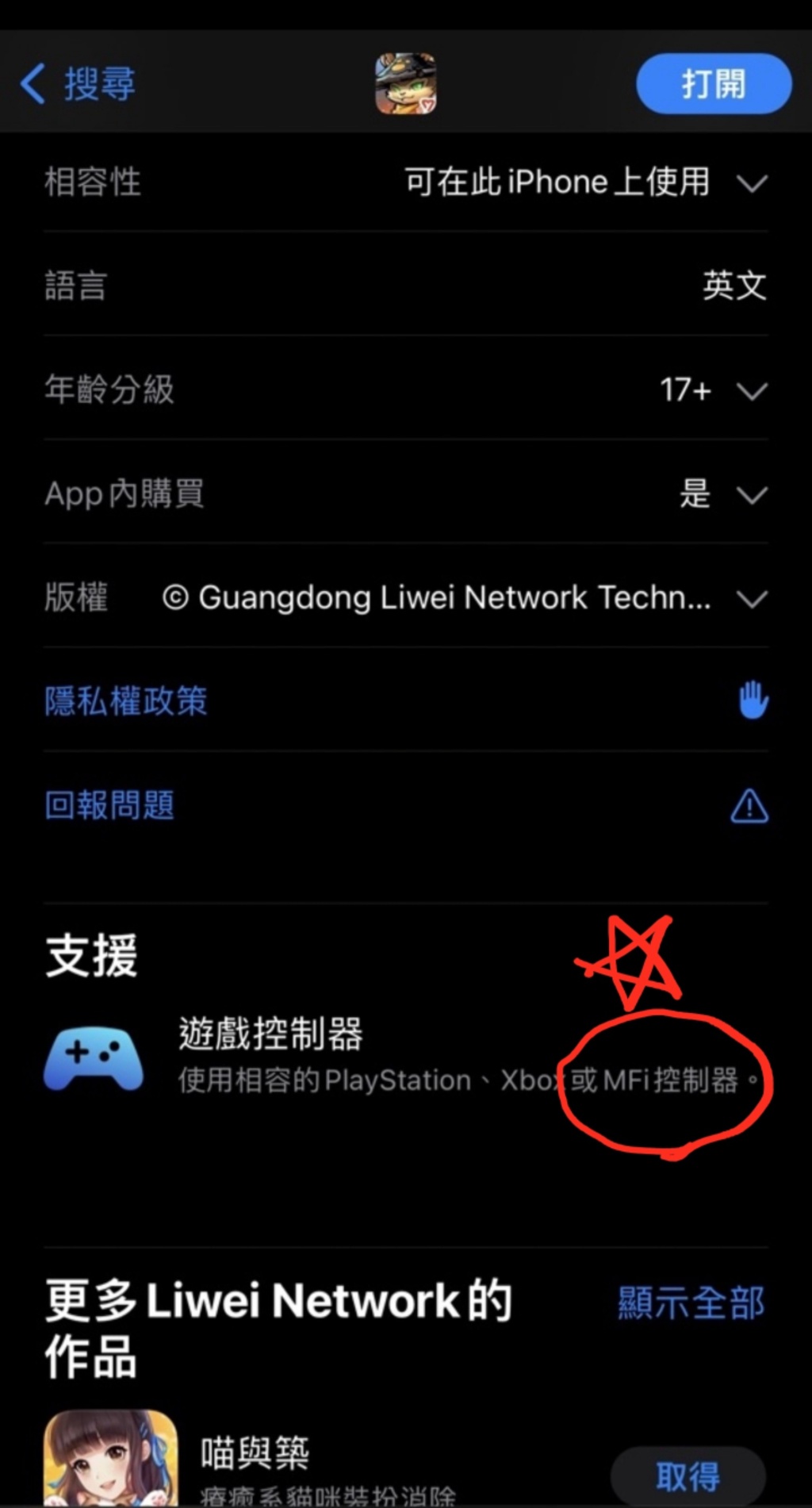Go back to 搜尋 (search)
The image size is (812, 1508).
[x=78, y=83]
